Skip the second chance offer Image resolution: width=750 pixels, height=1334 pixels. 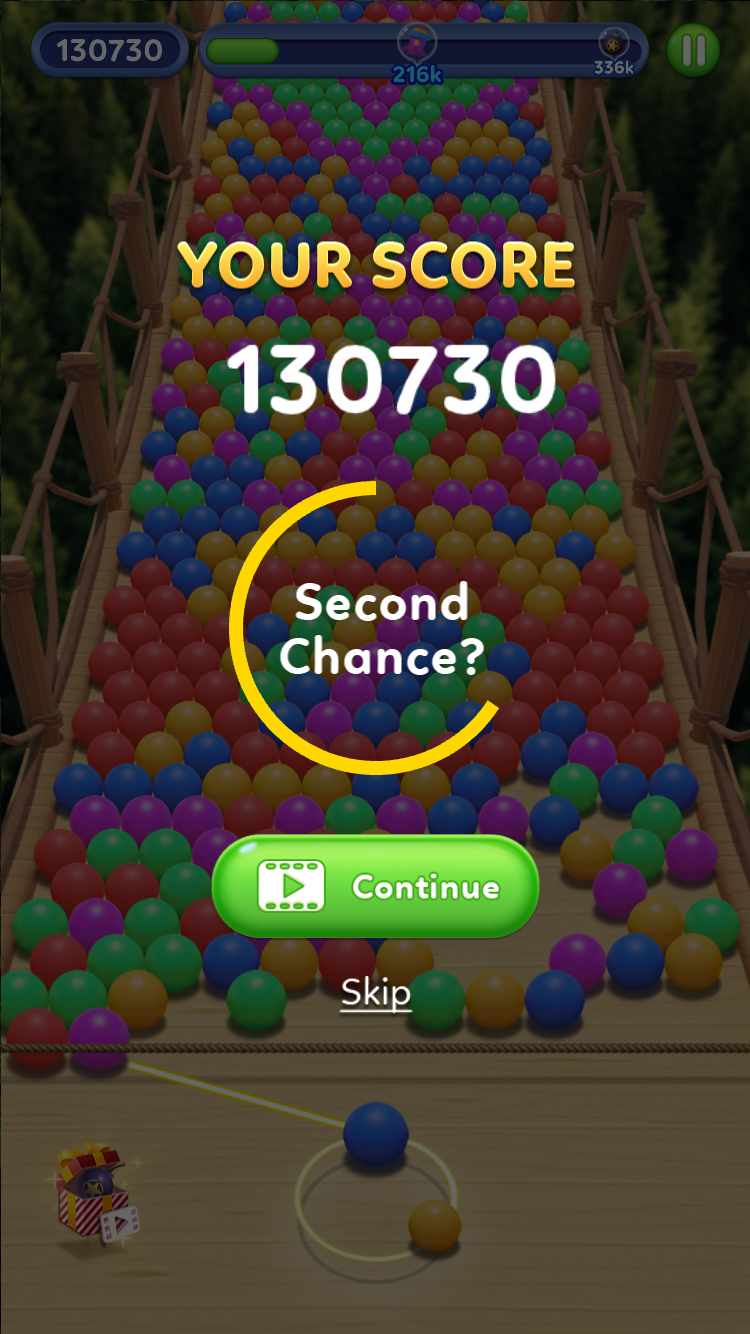[x=375, y=993]
